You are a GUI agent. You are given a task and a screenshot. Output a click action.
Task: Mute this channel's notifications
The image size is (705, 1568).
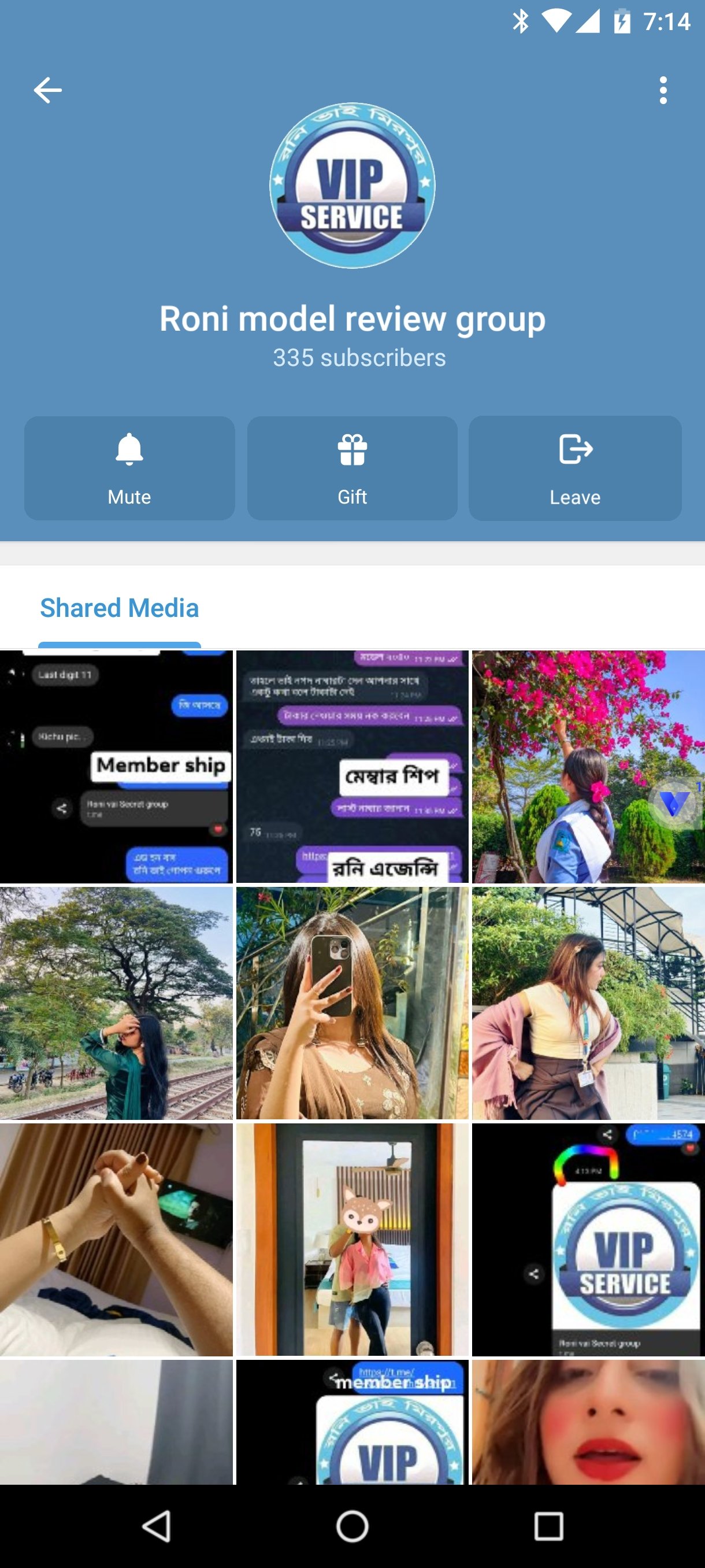pyautogui.click(x=129, y=468)
